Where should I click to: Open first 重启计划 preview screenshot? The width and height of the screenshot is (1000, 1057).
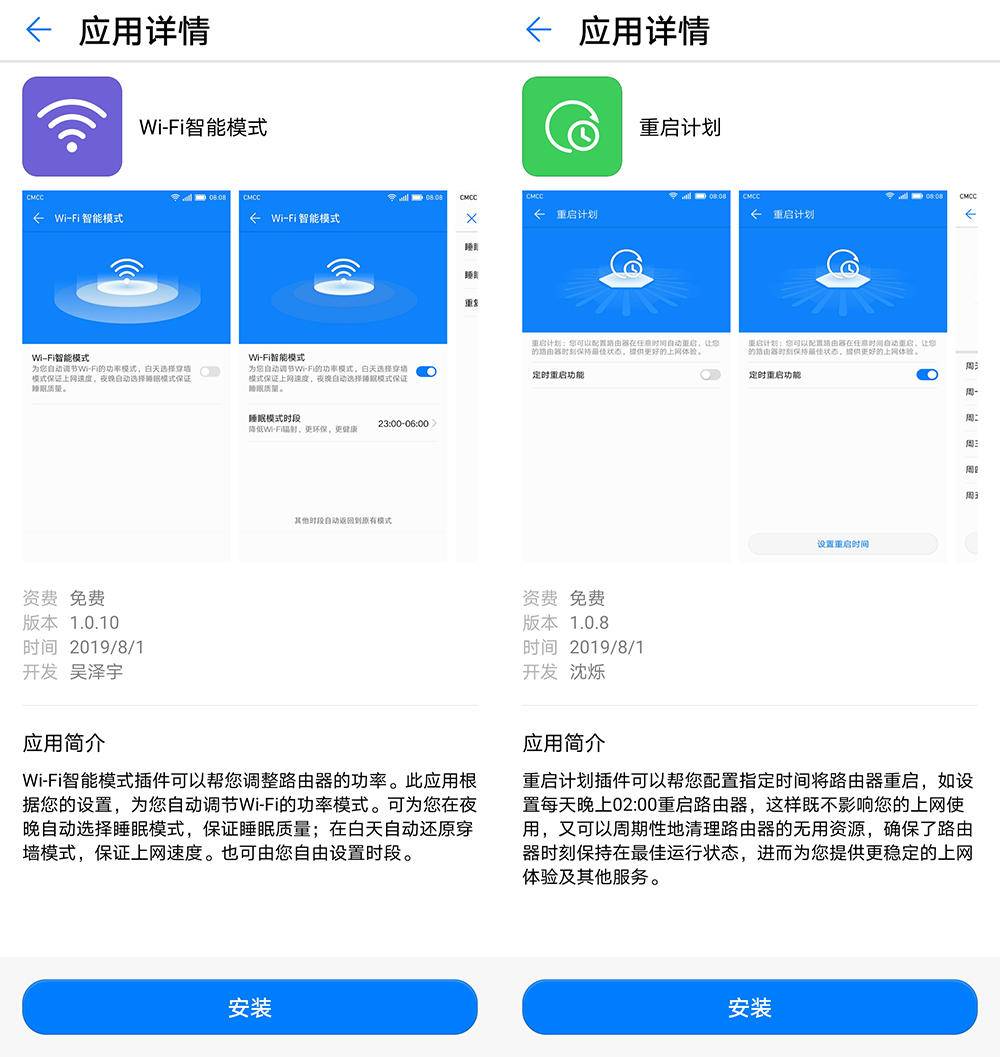626,375
